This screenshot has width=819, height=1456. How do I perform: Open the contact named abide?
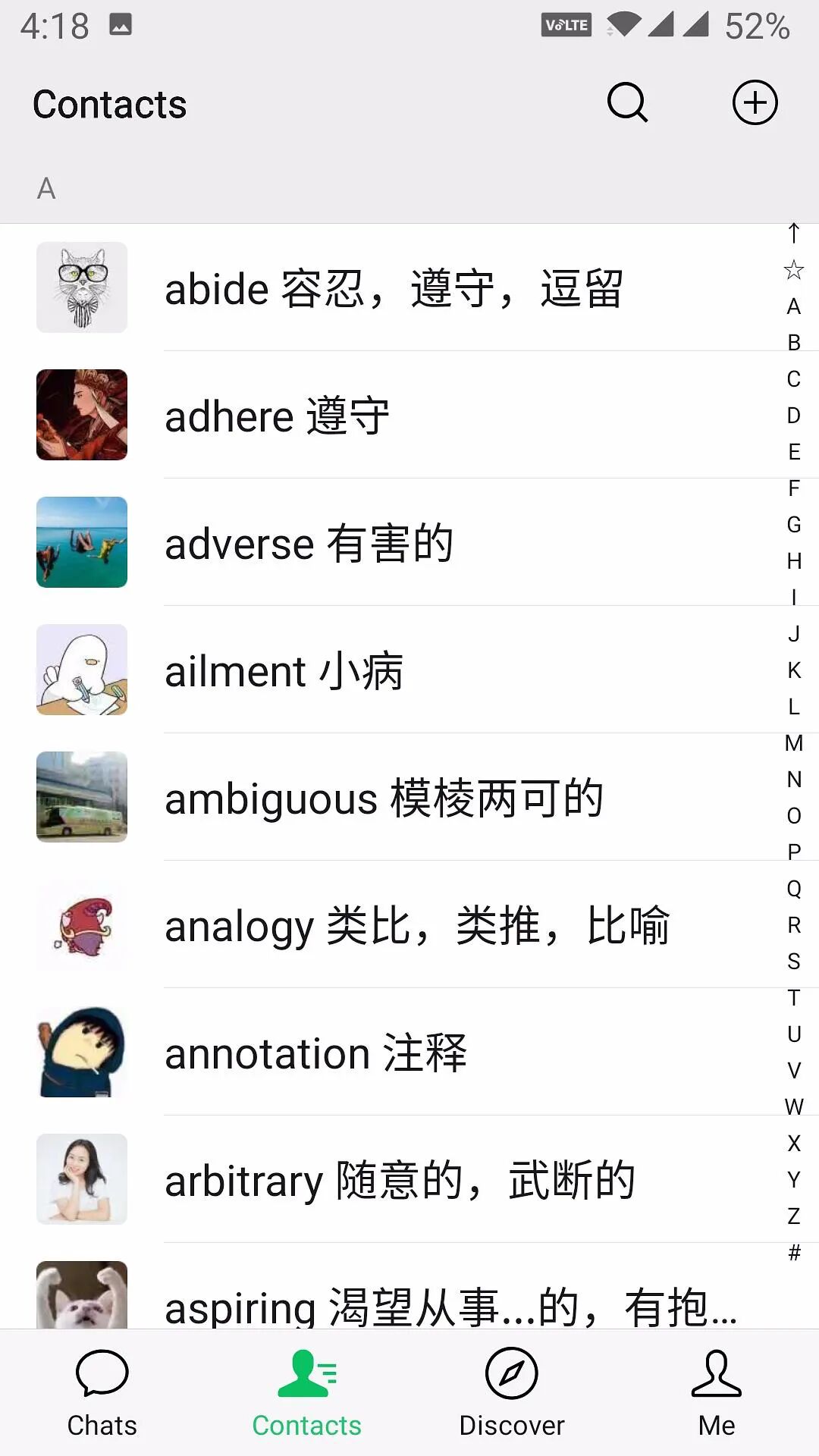[394, 288]
